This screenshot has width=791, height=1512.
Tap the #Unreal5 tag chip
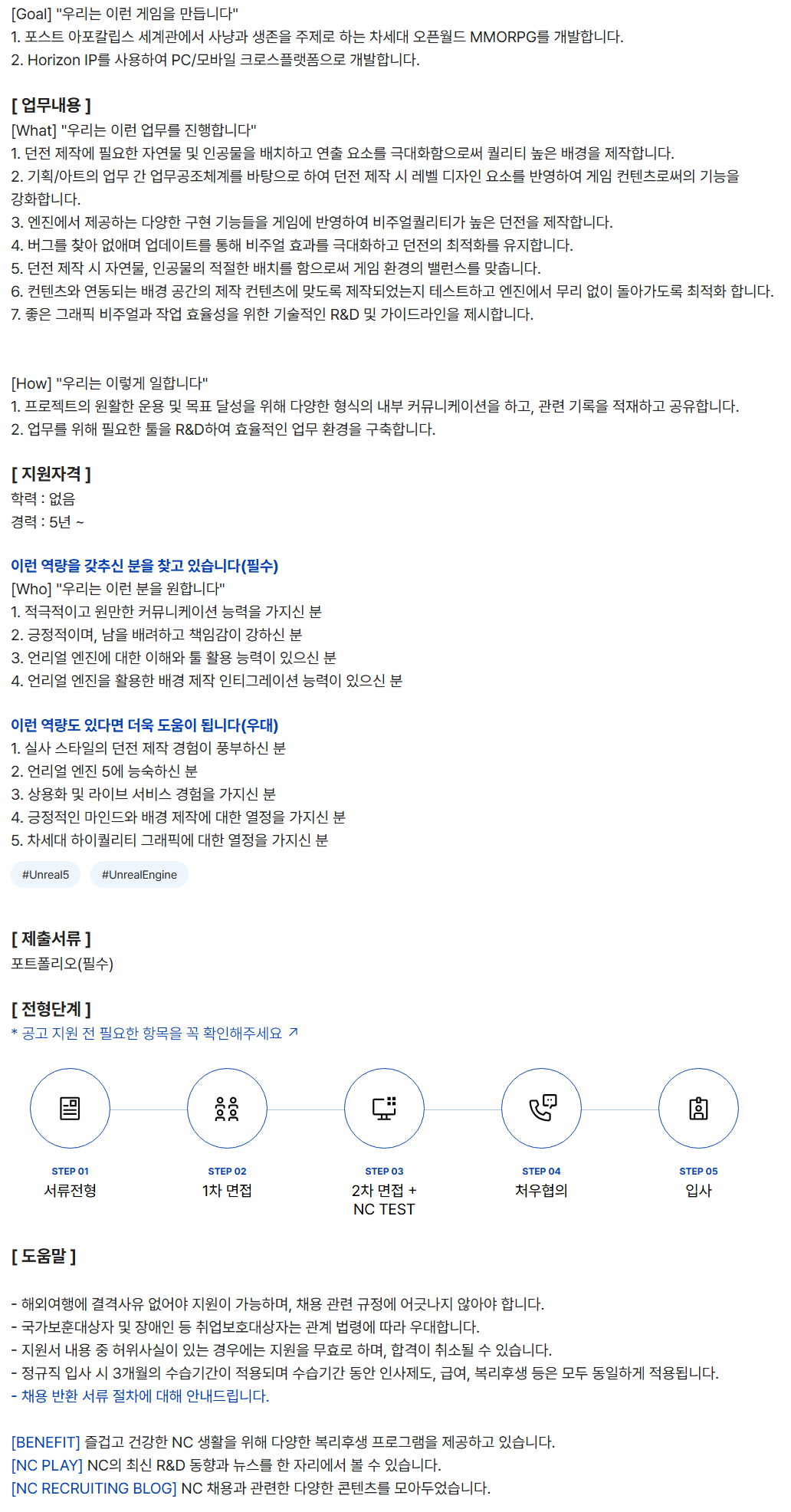coord(45,875)
